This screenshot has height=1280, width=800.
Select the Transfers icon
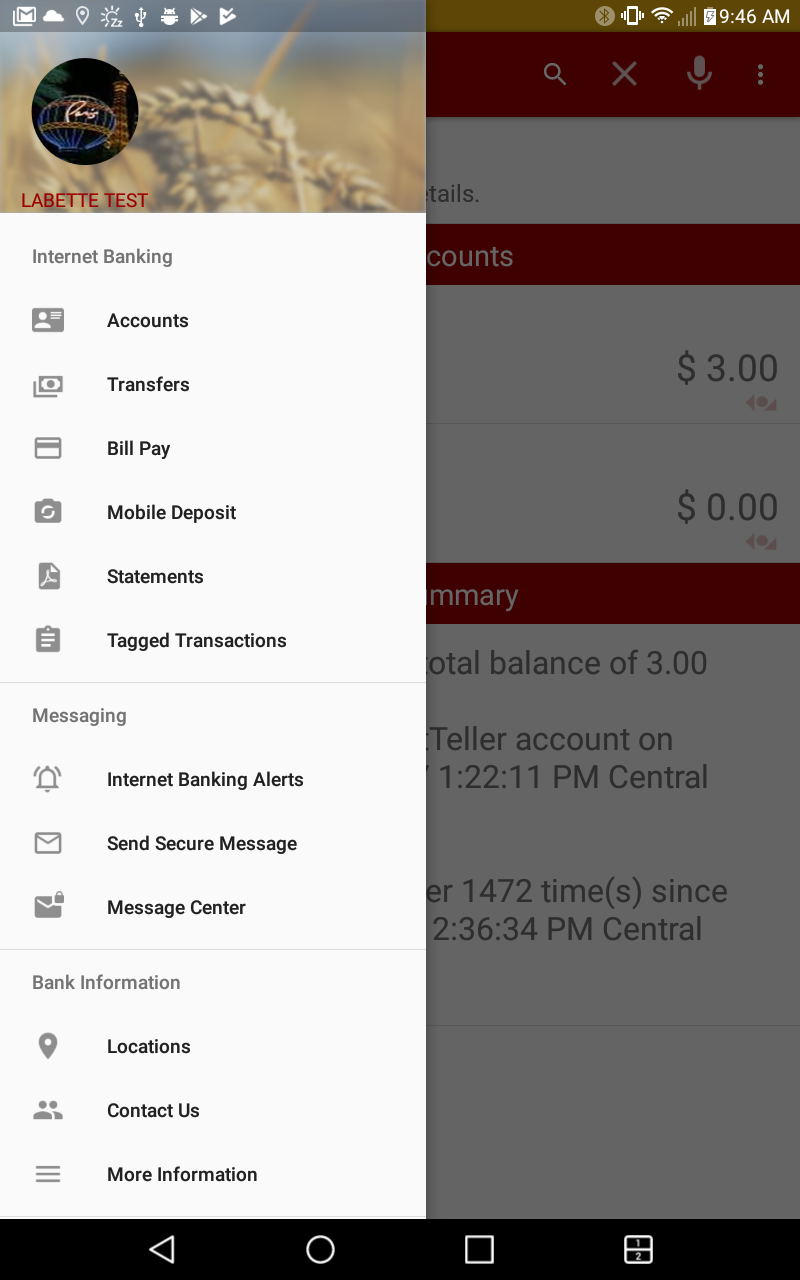coord(48,384)
